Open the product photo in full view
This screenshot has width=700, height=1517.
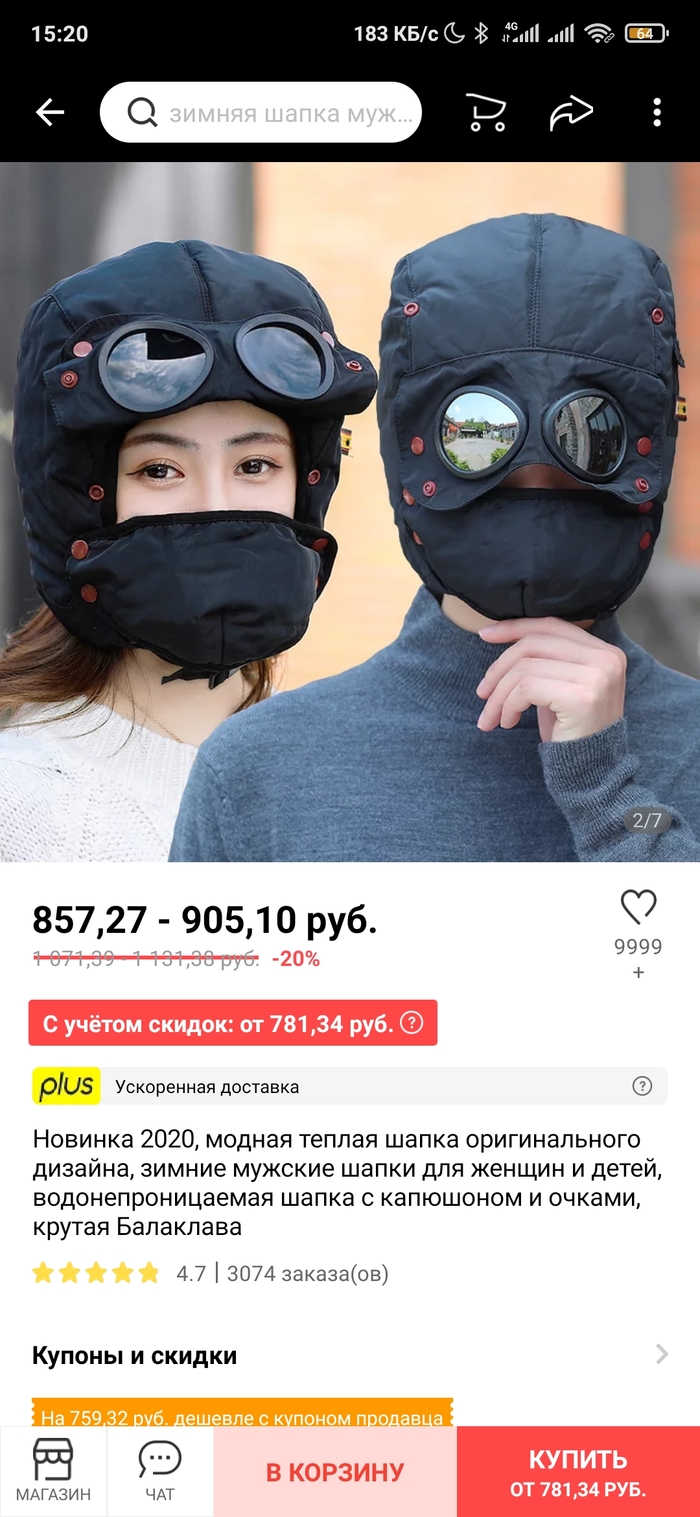(x=350, y=510)
